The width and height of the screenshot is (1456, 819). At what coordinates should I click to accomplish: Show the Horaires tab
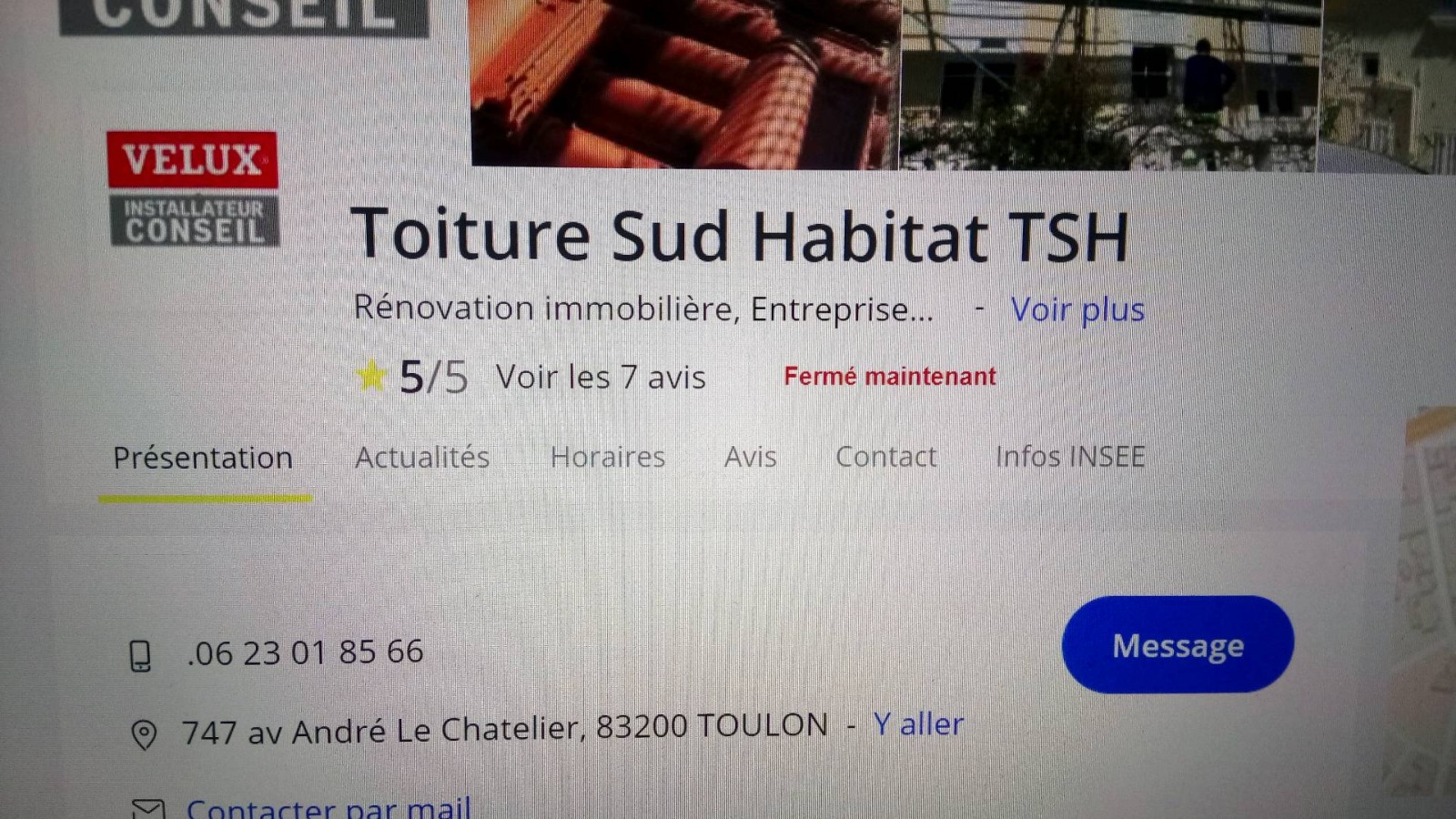pyautogui.click(x=608, y=457)
